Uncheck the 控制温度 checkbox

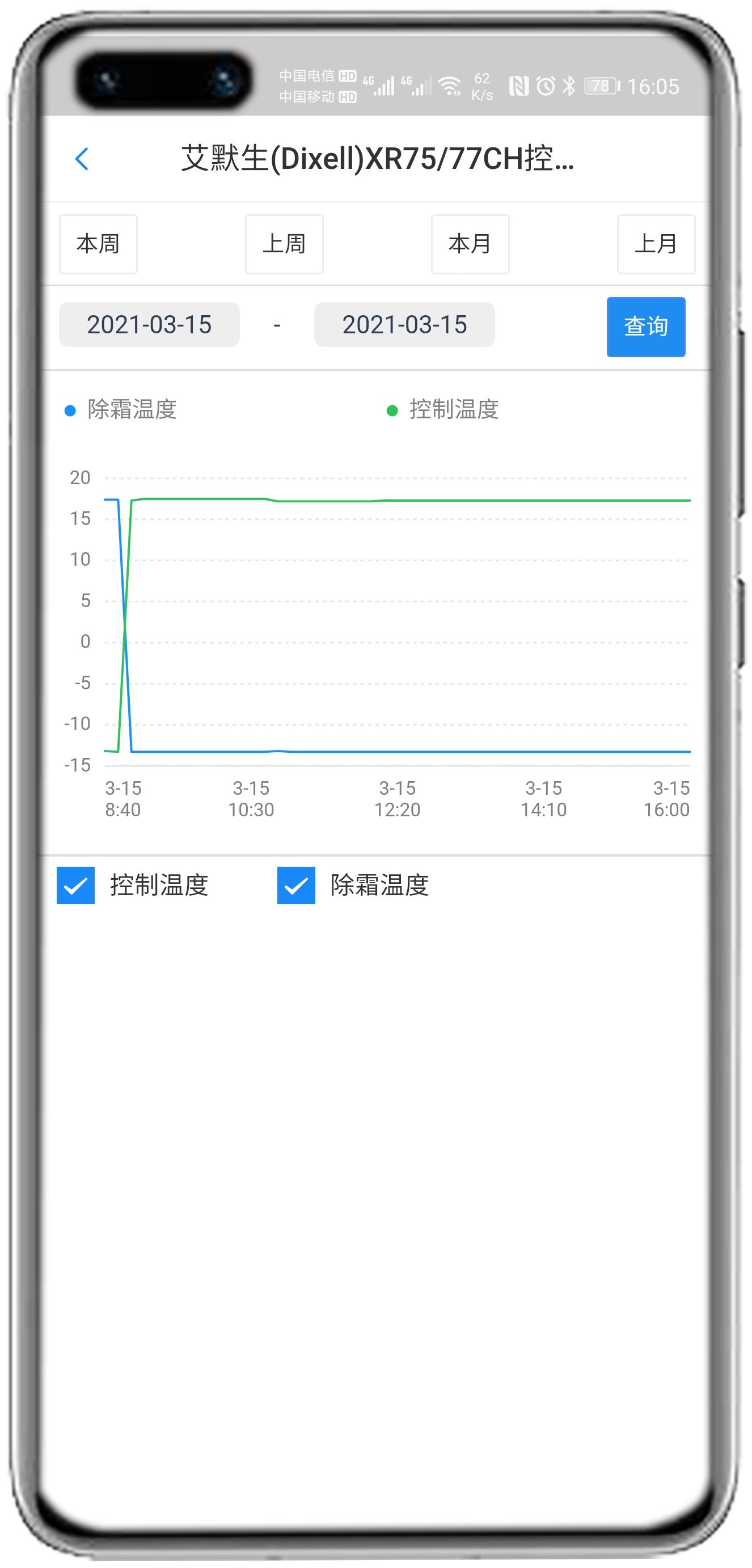point(75,887)
